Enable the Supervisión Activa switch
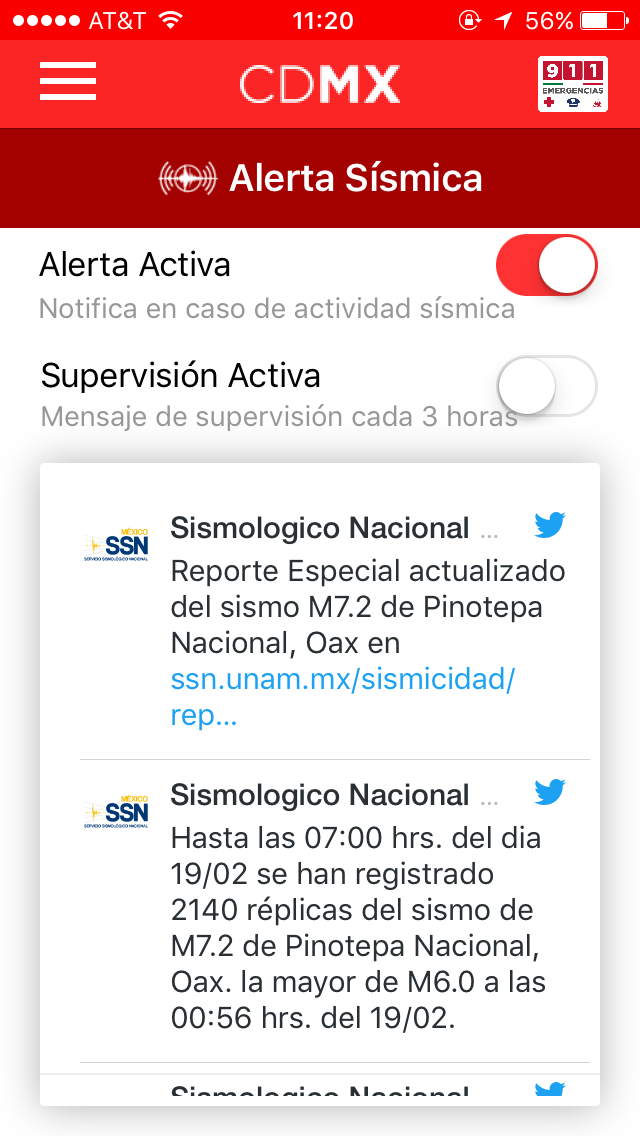This screenshot has width=640, height=1136. 546,385
